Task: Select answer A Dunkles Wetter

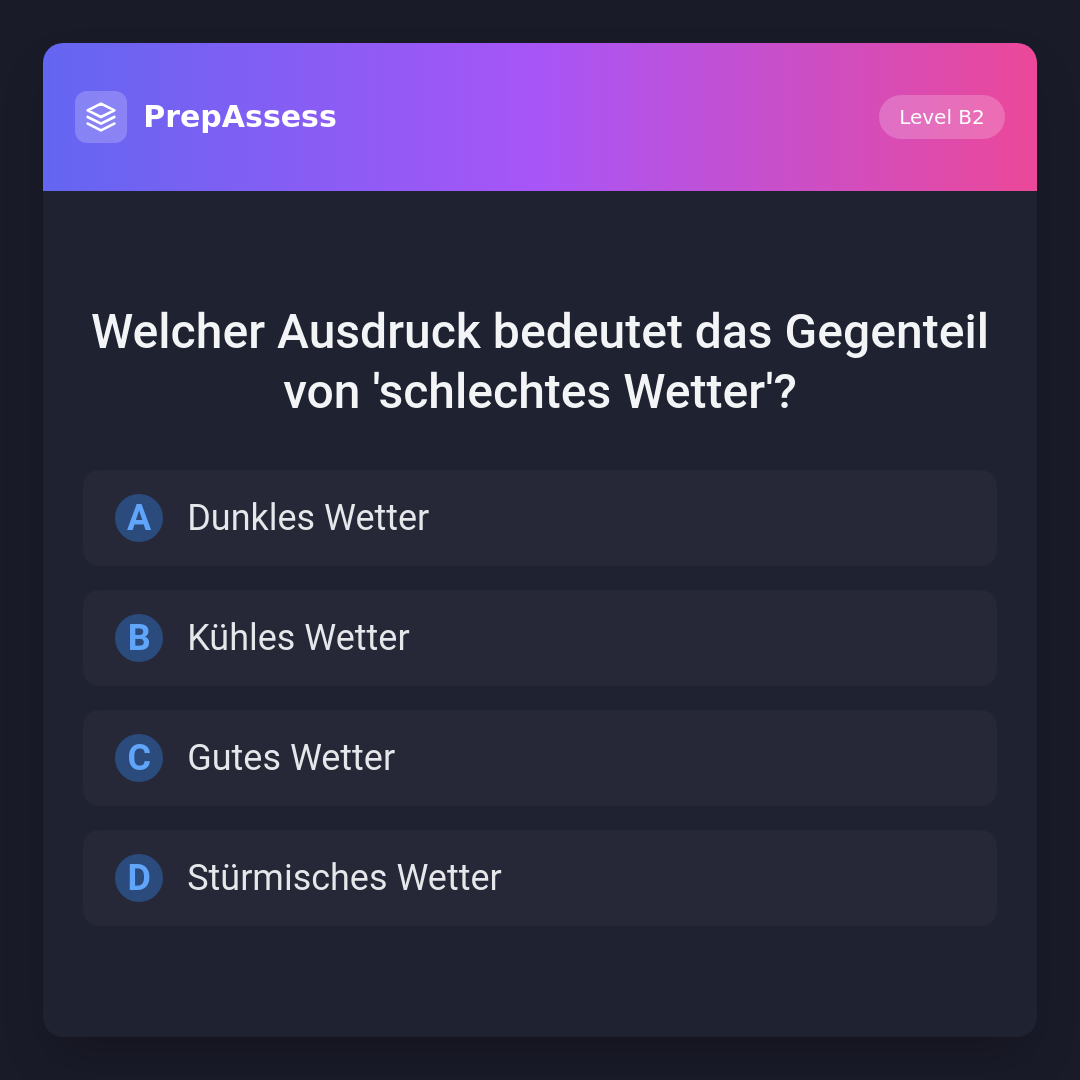Action: [540, 518]
